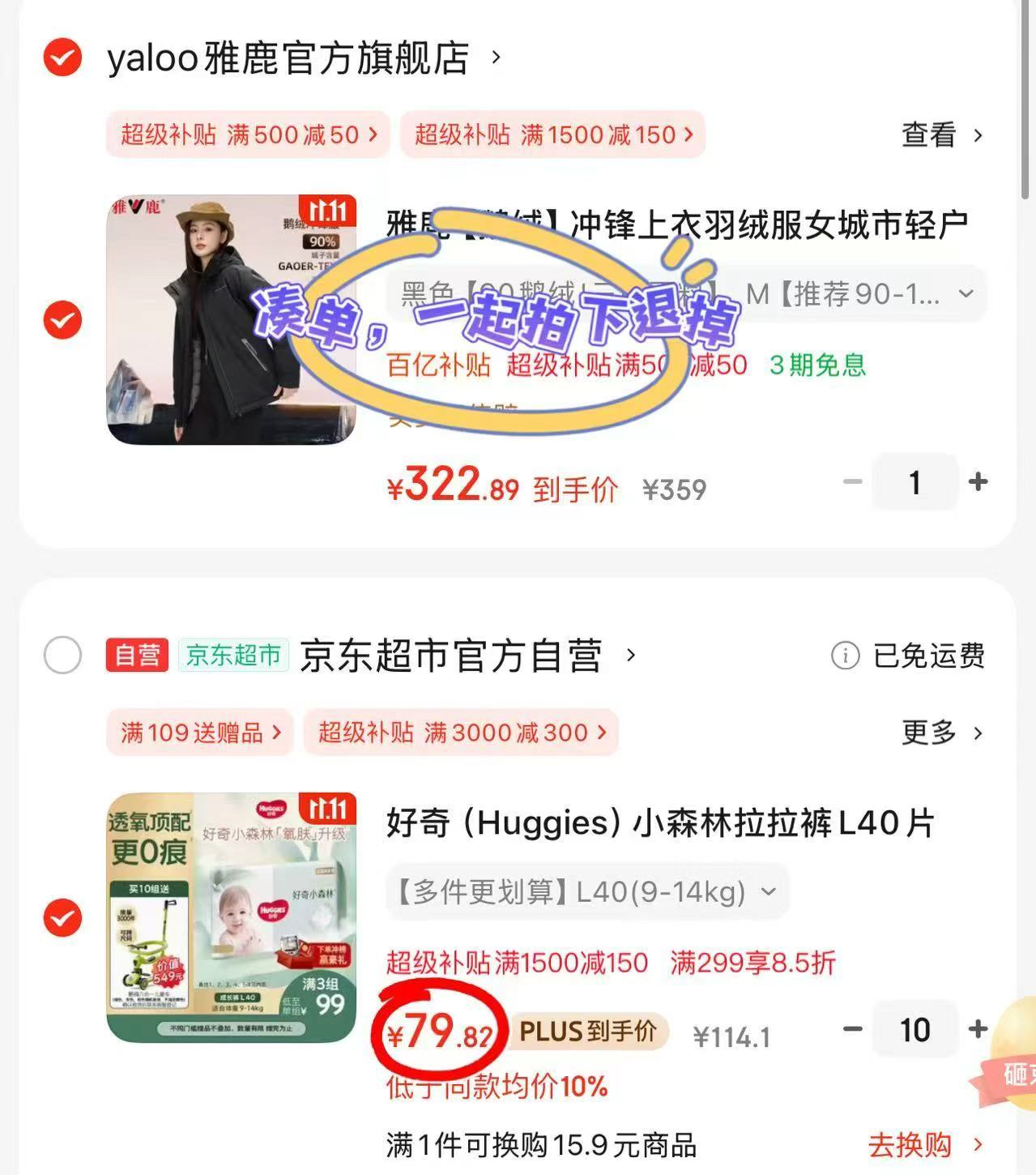
Task: Decrease Huggies quantity from 10
Action: click(x=852, y=1029)
